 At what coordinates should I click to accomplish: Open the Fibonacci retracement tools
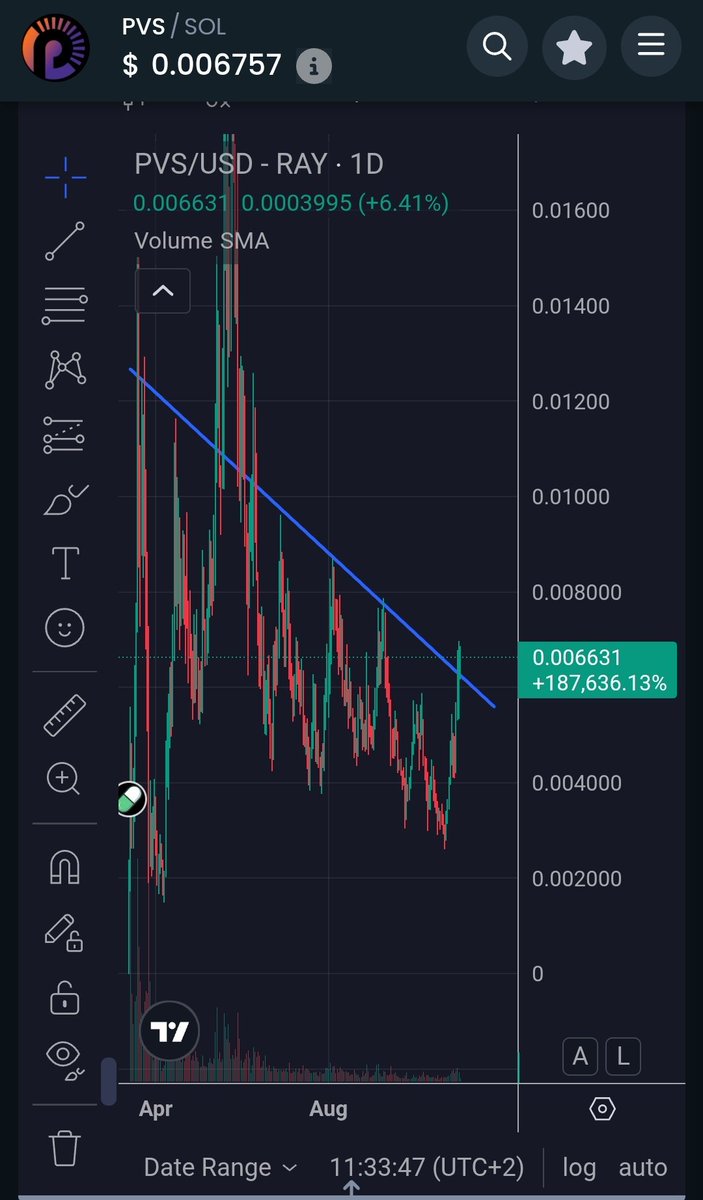tap(65, 306)
